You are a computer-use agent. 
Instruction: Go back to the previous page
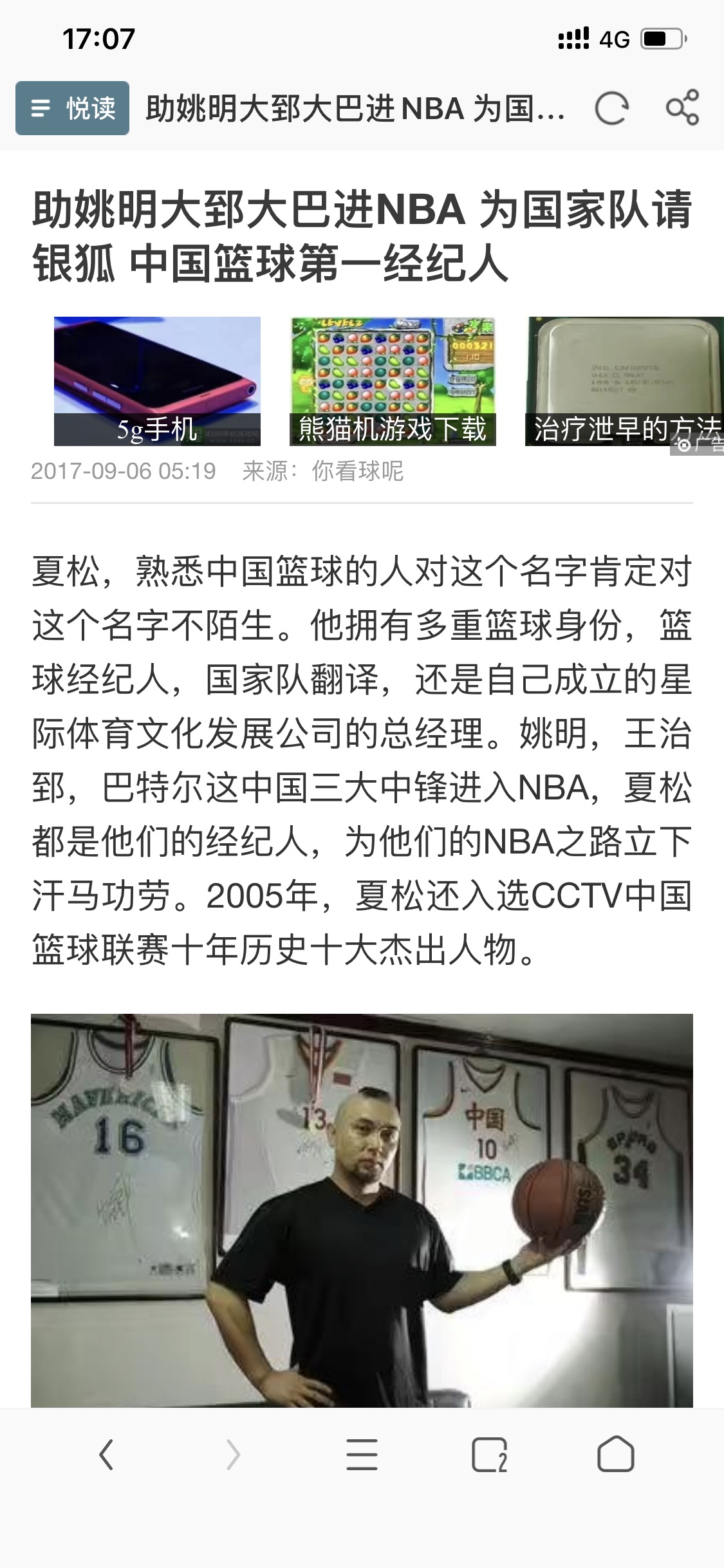point(106,1455)
